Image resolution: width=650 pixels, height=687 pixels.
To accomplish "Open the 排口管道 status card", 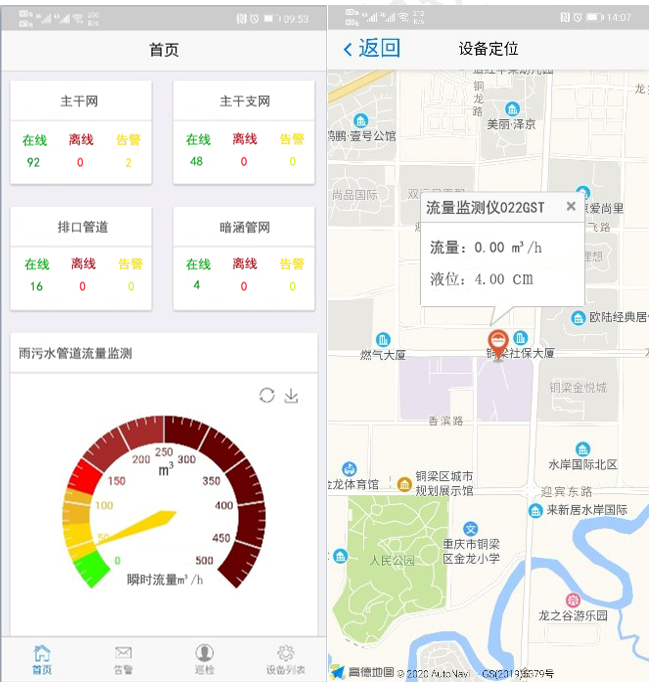I will (x=80, y=257).
